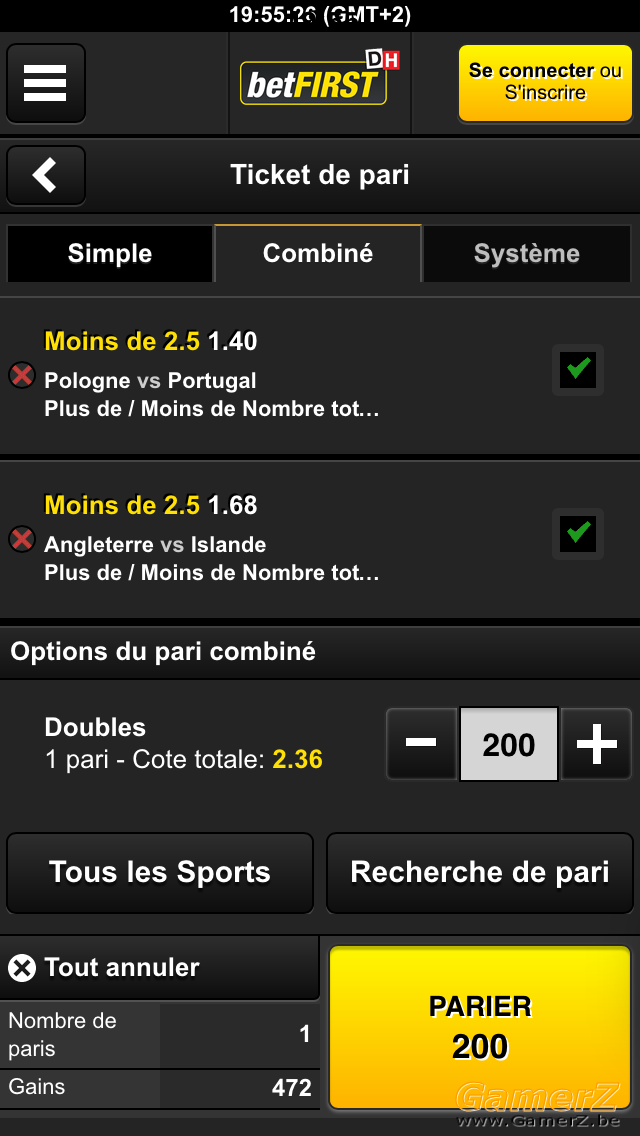
Task: Switch to the Simple tab
Action: [x=110, y=254]
